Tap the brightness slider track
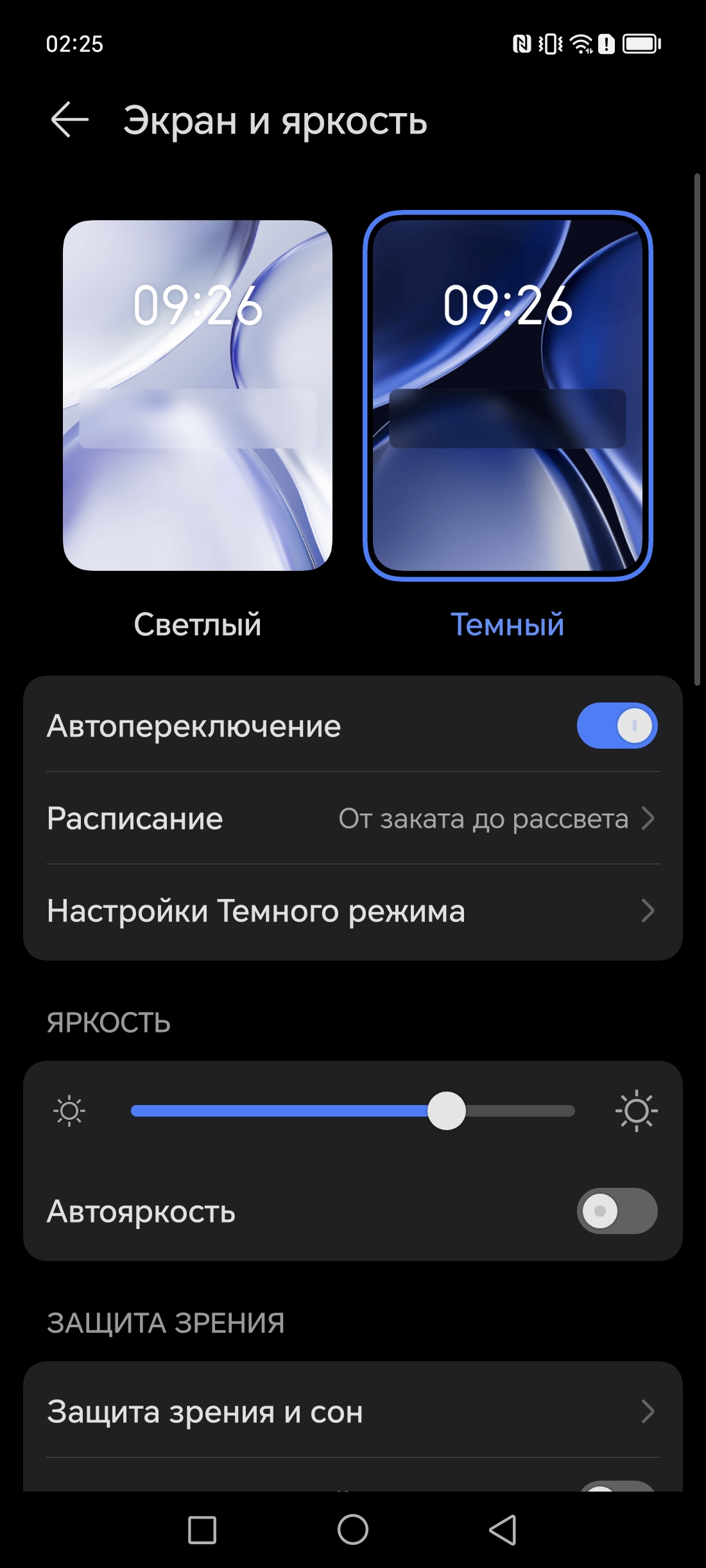706x1568 pixels. click(x=352, y=1111)
